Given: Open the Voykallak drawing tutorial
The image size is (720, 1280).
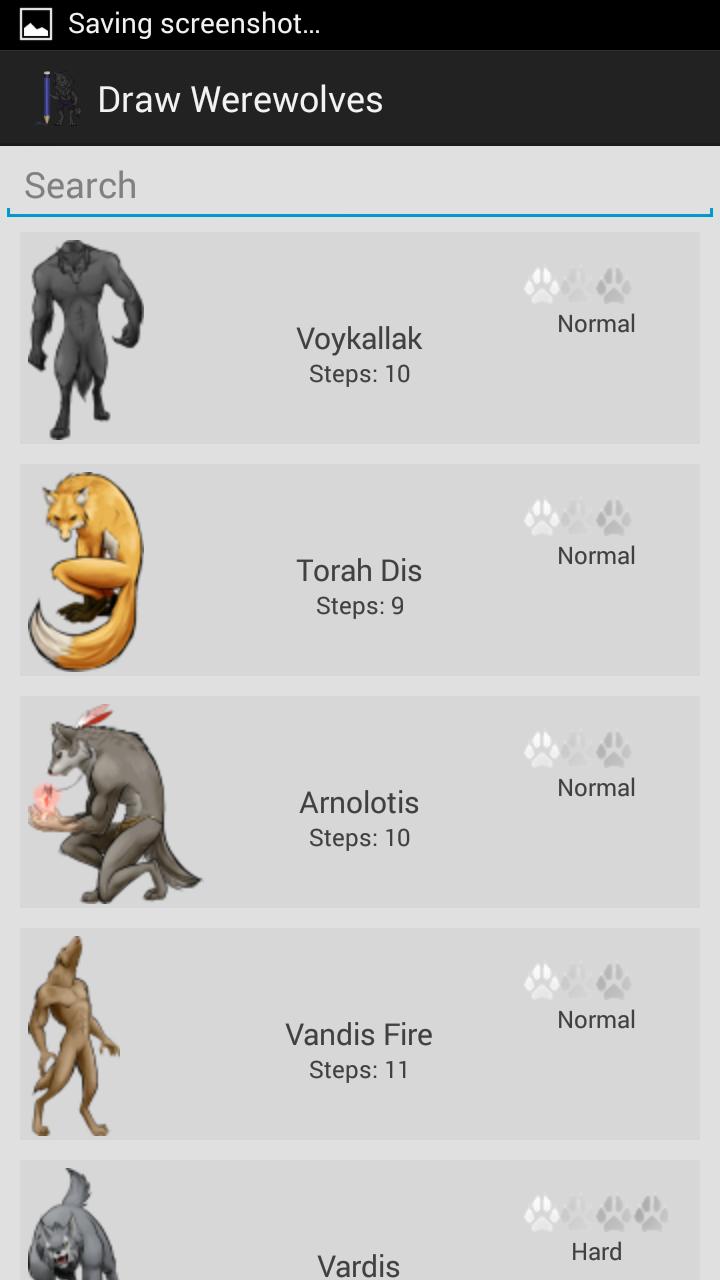Looking at the screenshot, I should point(360,339).
